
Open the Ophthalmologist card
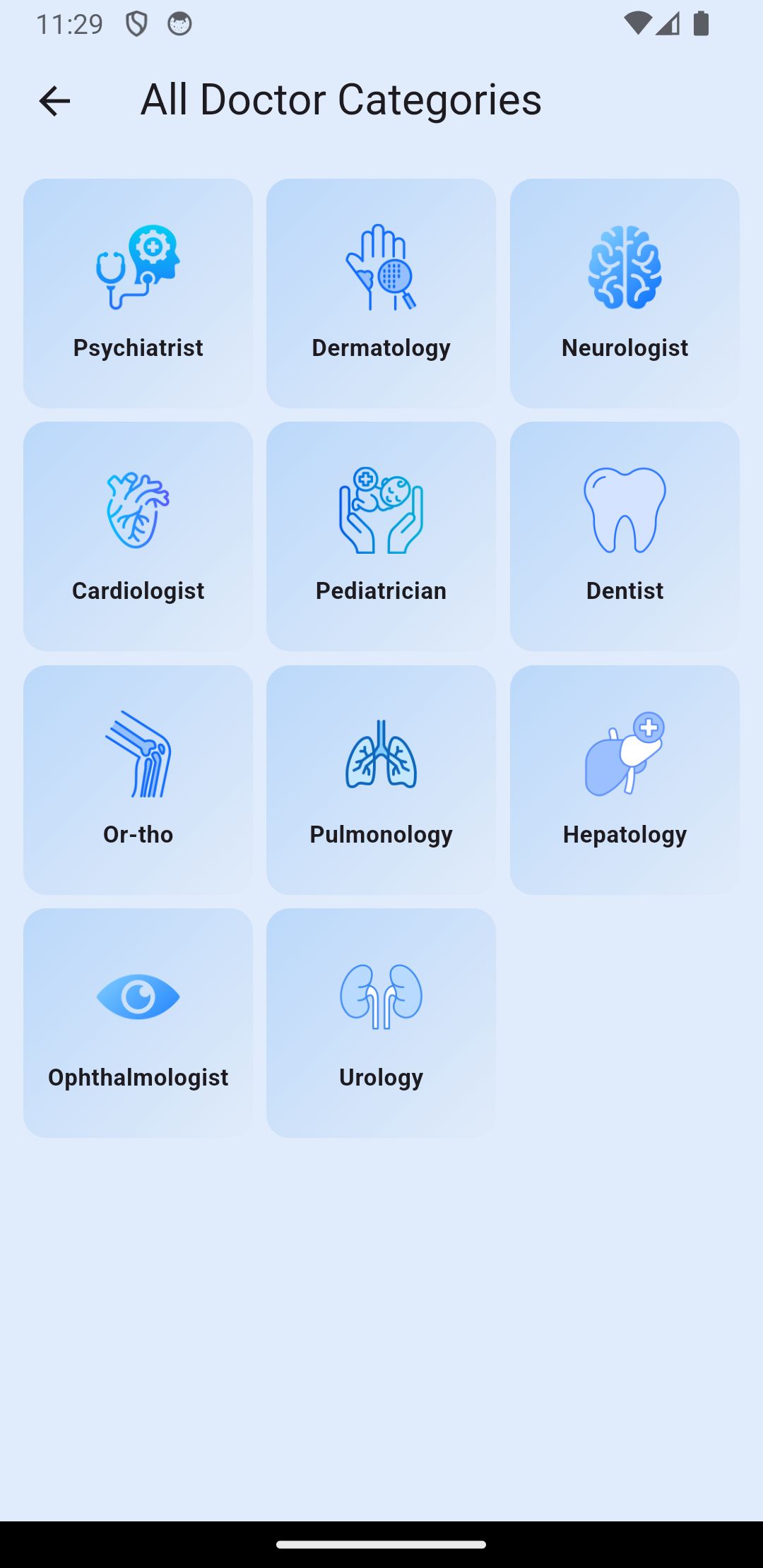[x=138, y=1023]
